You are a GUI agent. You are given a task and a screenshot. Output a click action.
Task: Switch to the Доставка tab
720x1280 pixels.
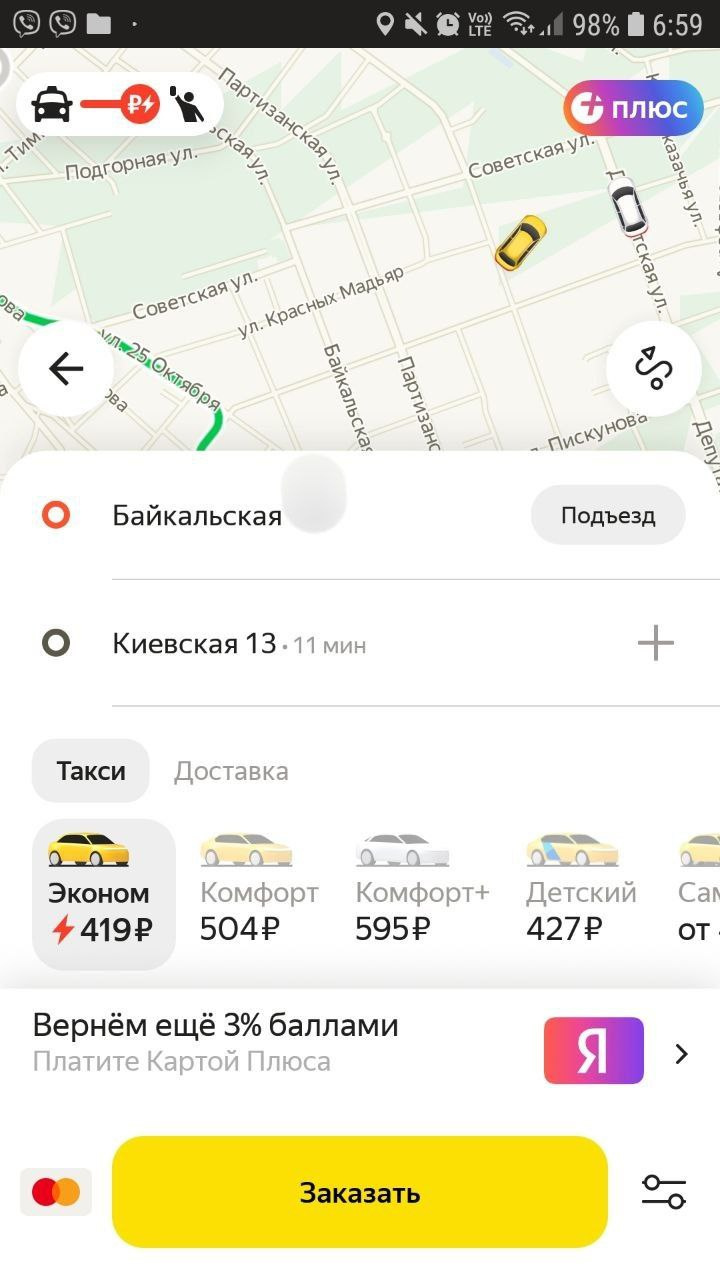coord(231,771)
